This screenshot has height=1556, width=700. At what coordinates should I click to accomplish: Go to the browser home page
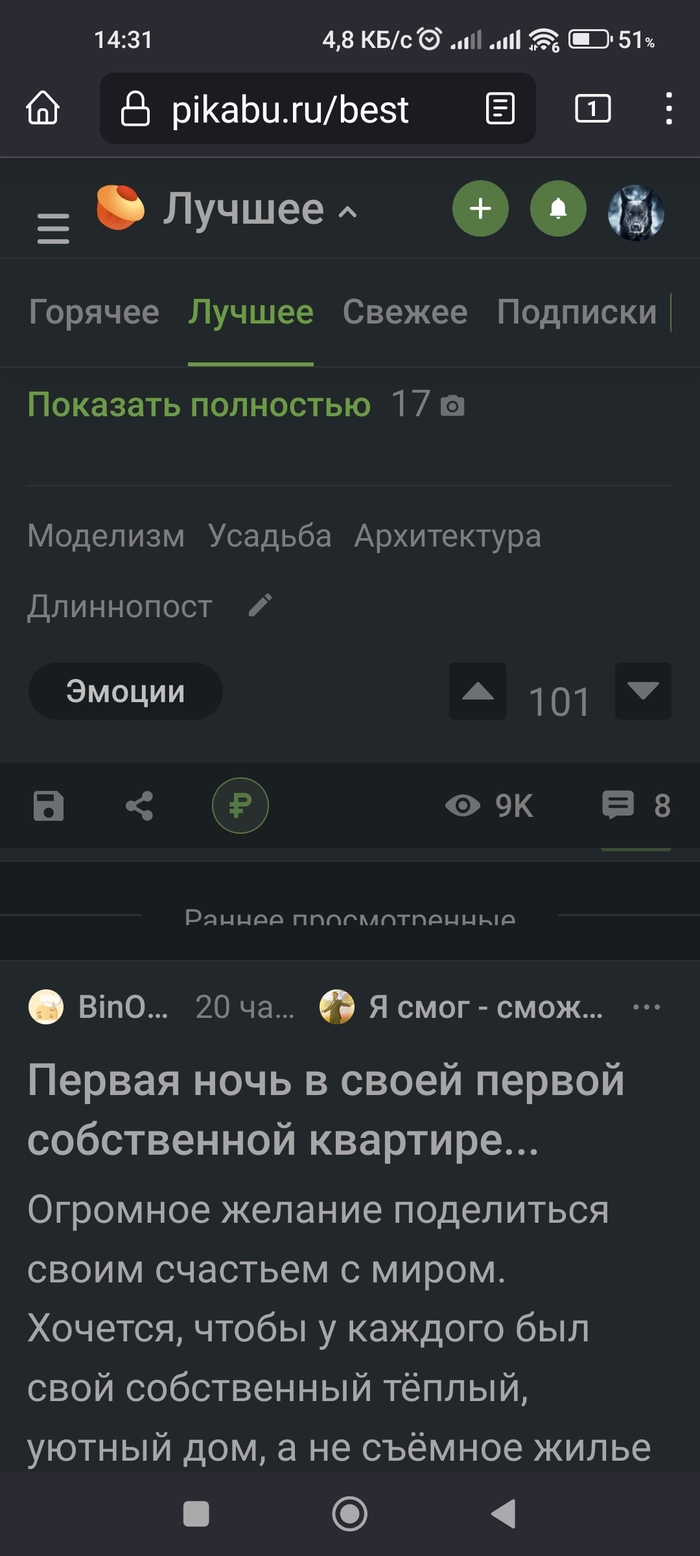tap(43, 109)
